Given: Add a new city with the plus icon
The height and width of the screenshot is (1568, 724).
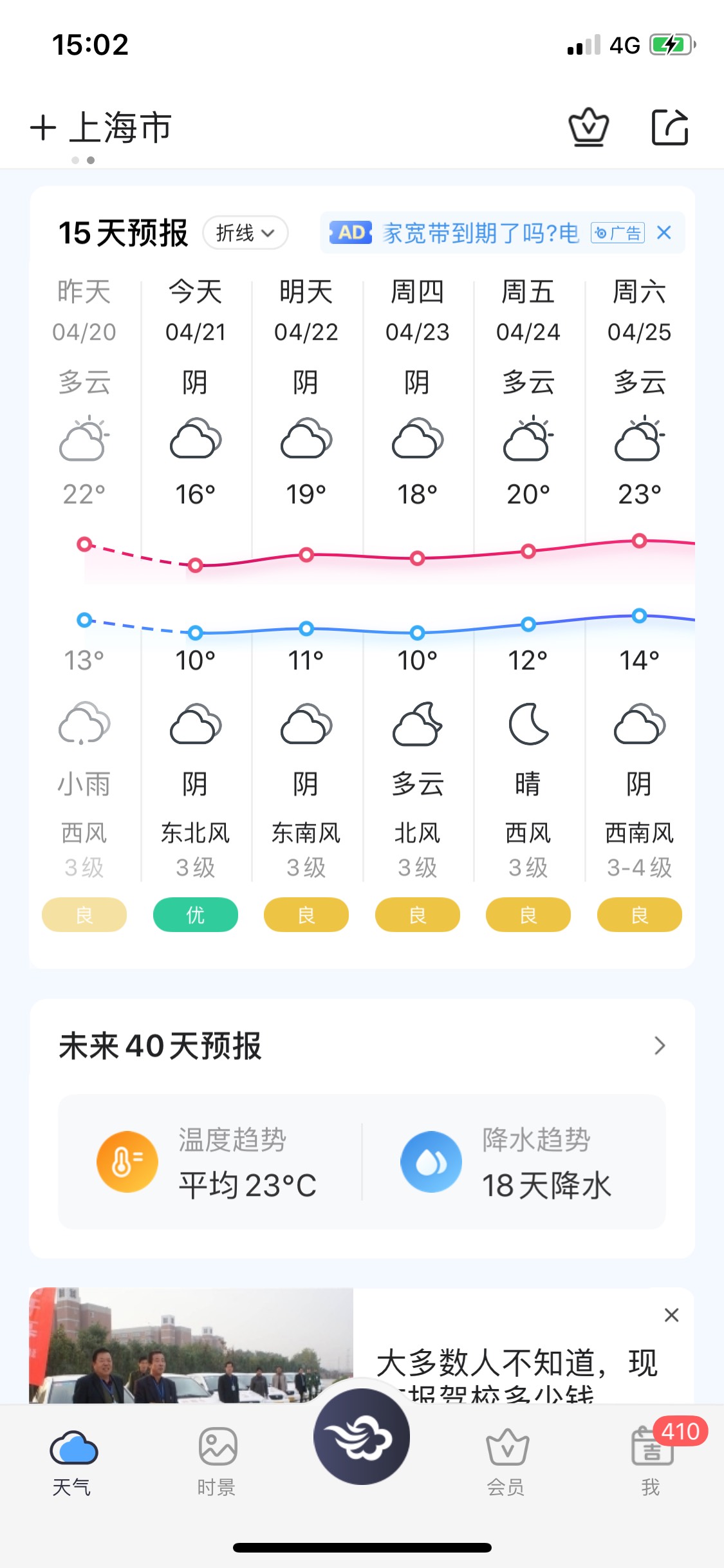Looking at the screenshot, I should [43, 127].
